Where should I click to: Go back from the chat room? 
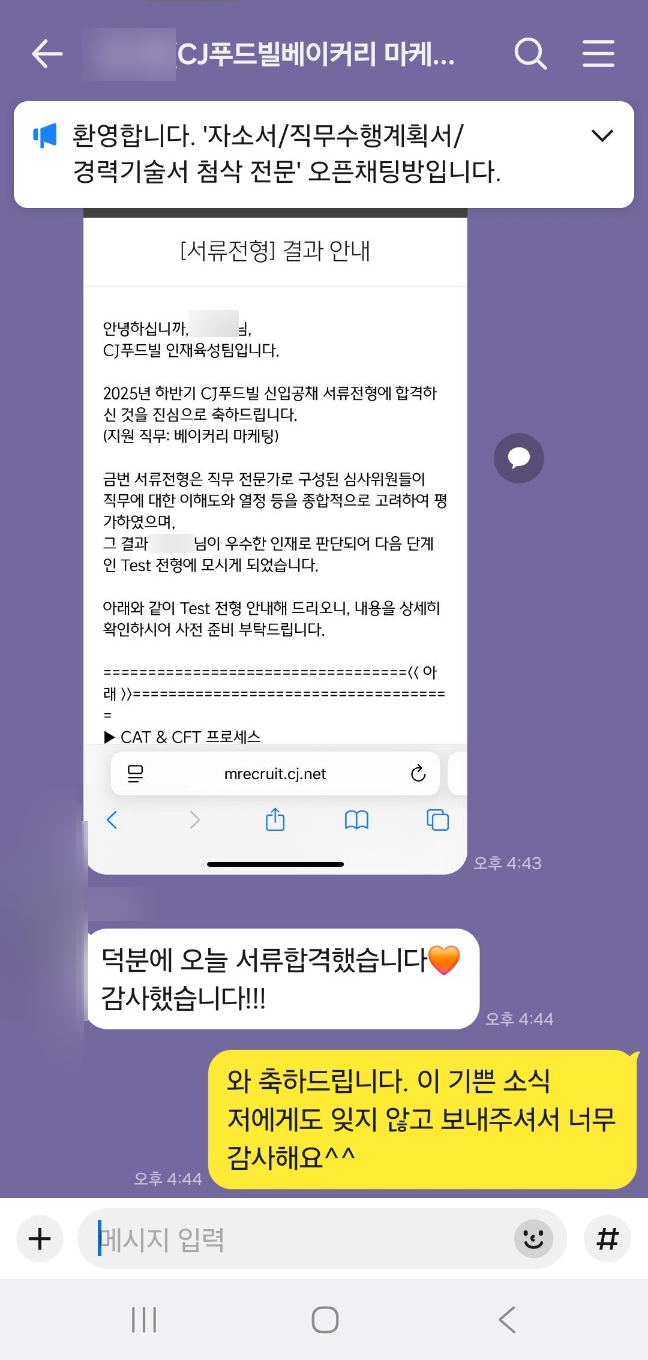pyautogui.click(x=47, y=54)
